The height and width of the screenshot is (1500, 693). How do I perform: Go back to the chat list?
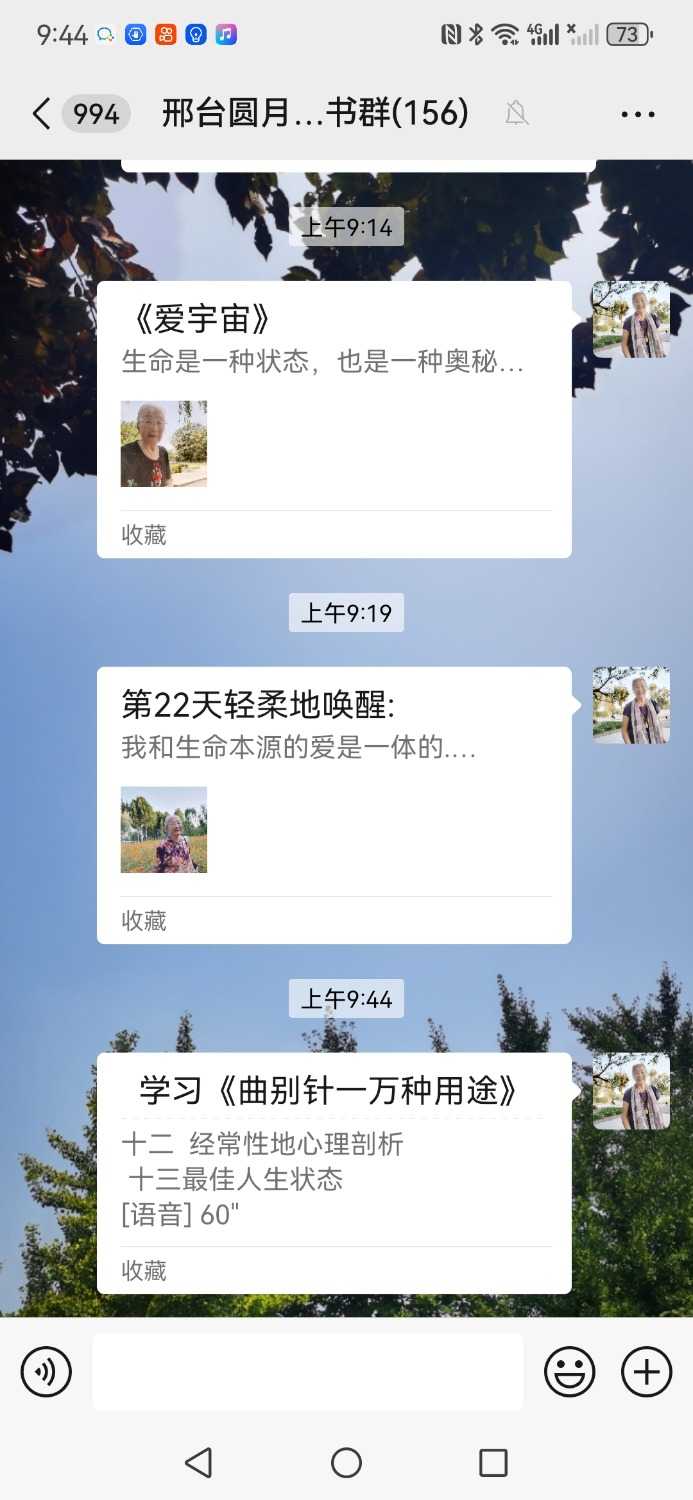pos(40,114)
